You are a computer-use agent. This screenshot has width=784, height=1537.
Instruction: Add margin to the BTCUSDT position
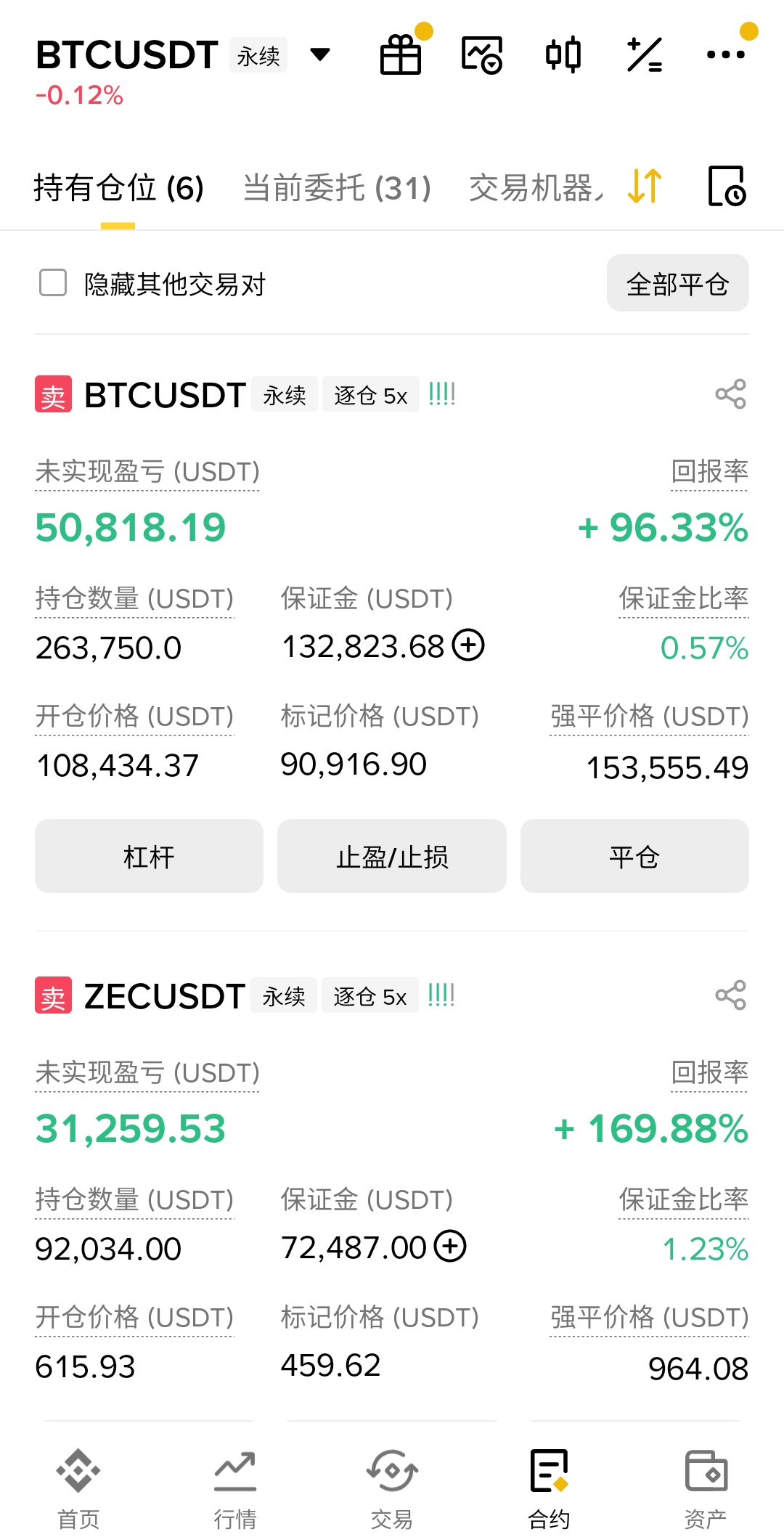coord(469,645)
